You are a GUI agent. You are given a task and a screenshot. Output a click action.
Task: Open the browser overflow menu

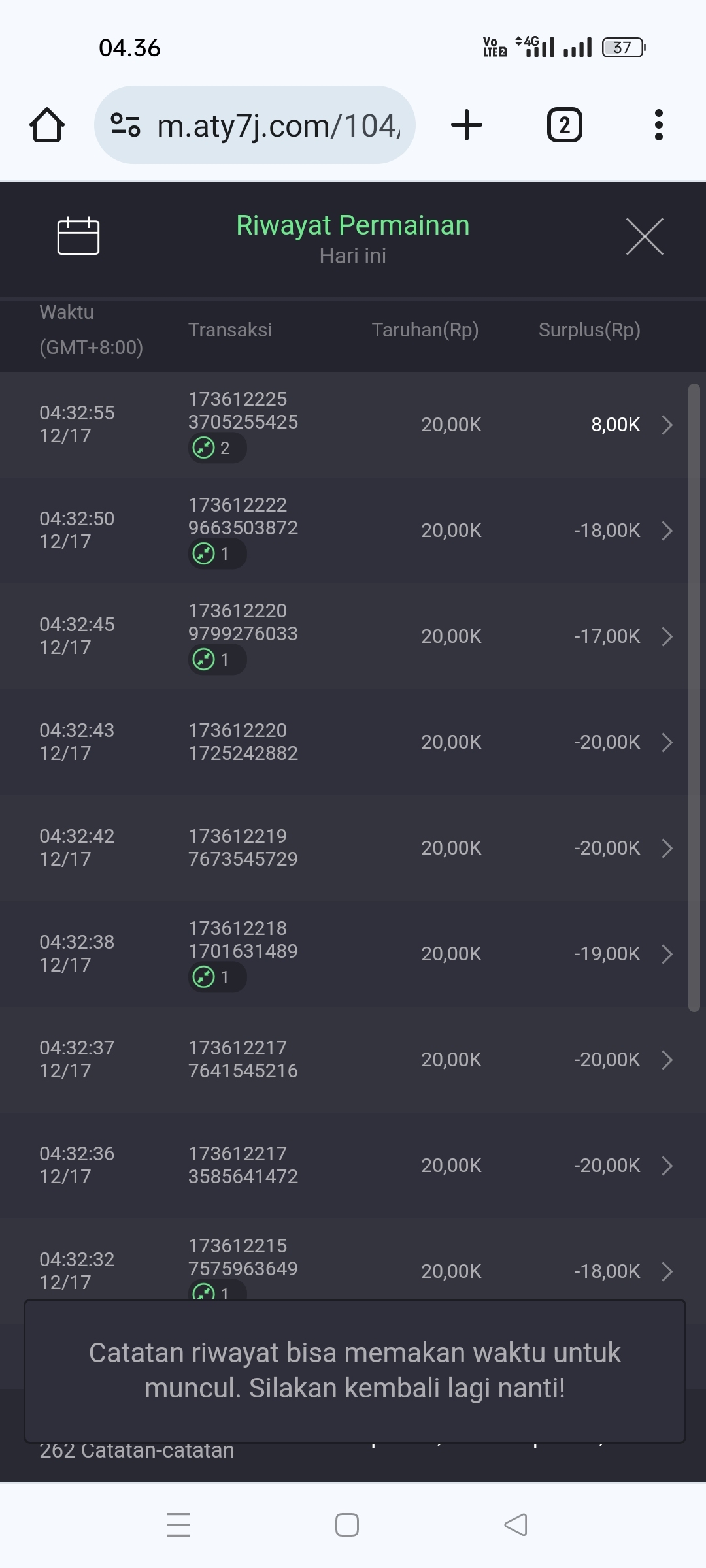(x=658, y=125)
